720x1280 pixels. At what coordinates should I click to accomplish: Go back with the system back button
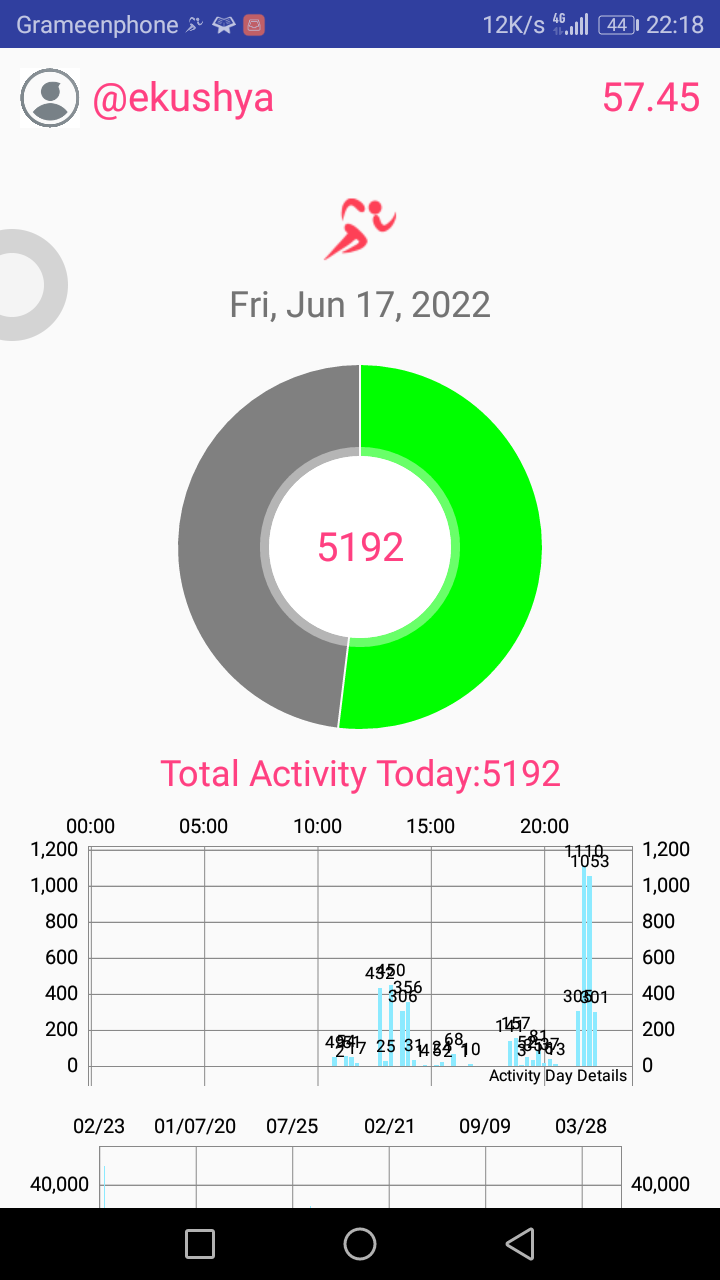(520, 1244)
